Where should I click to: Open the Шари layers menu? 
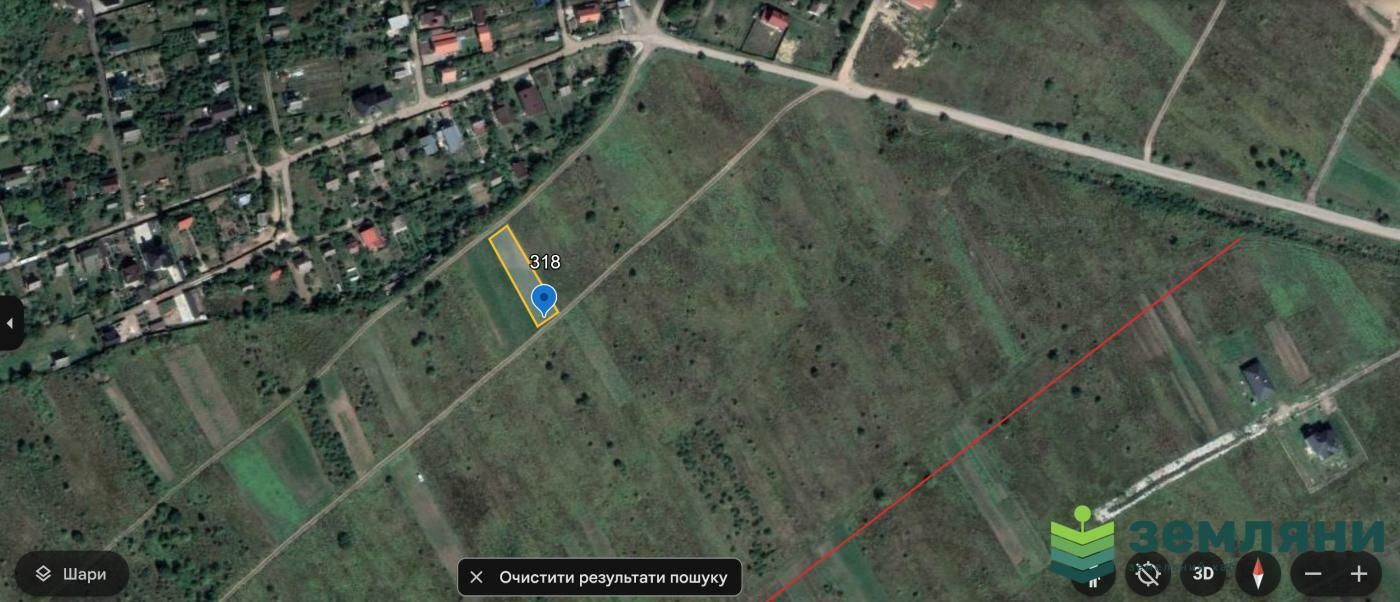[72, 574]
